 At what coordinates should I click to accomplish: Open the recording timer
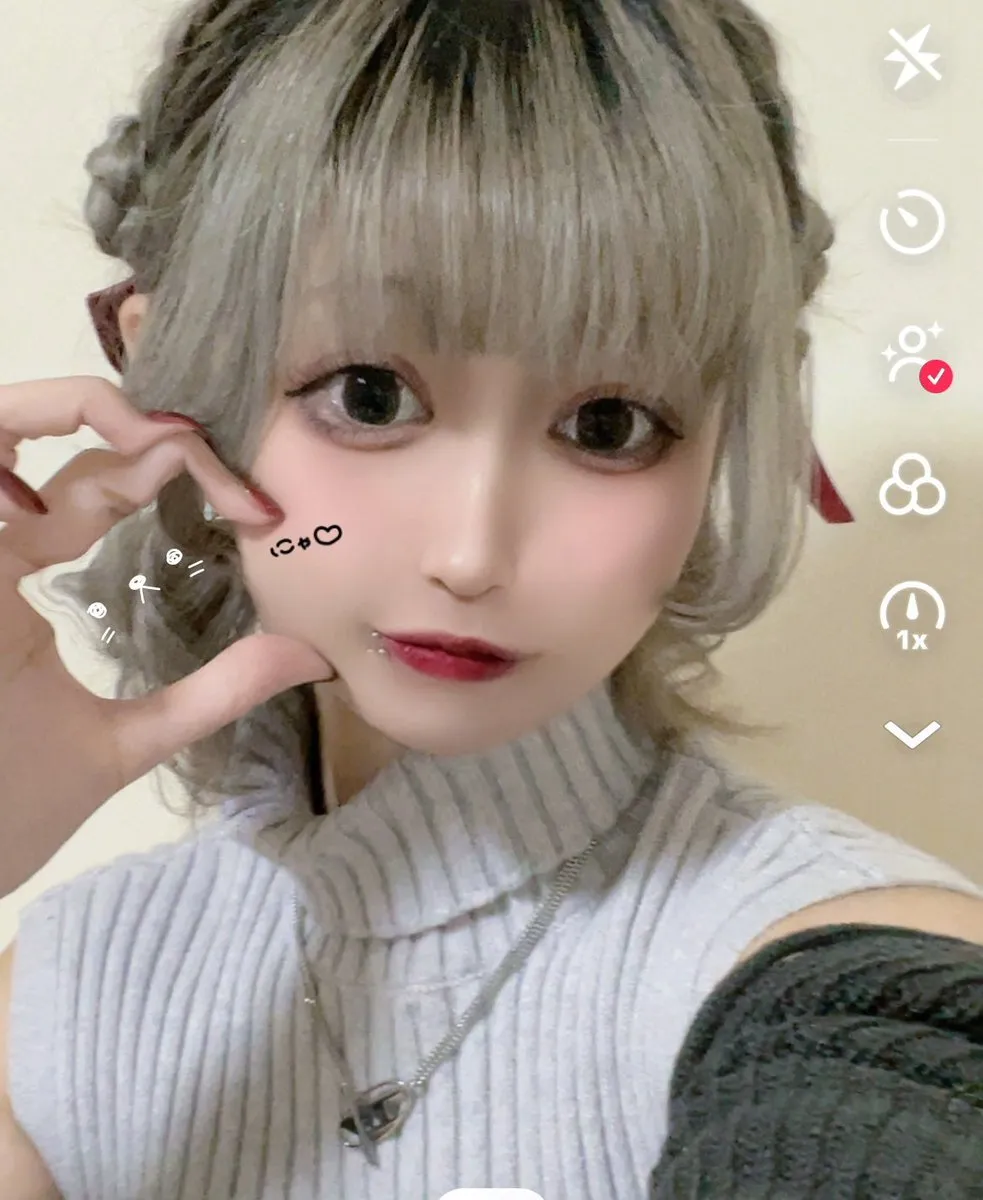point(912,222)
